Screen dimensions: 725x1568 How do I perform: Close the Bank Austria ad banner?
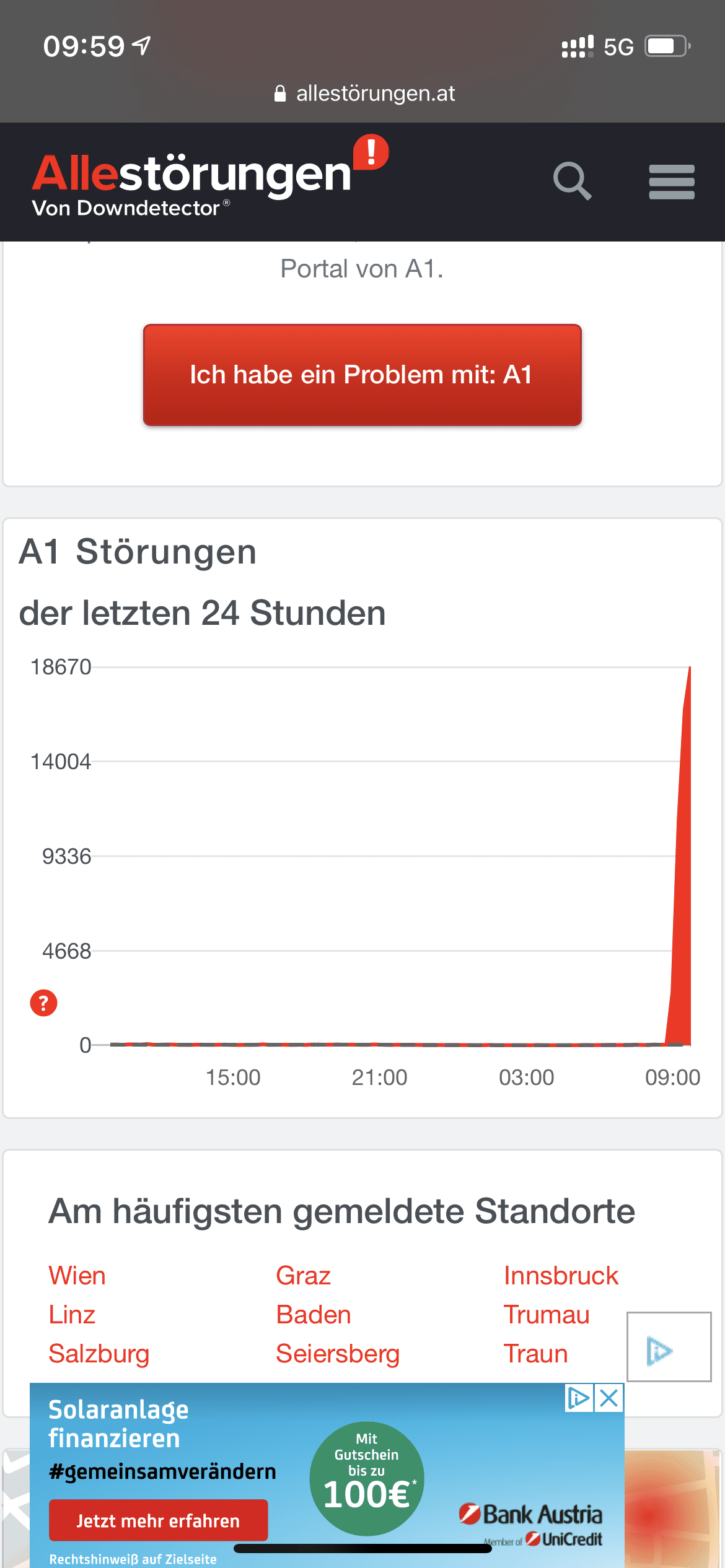point(610,1398)
